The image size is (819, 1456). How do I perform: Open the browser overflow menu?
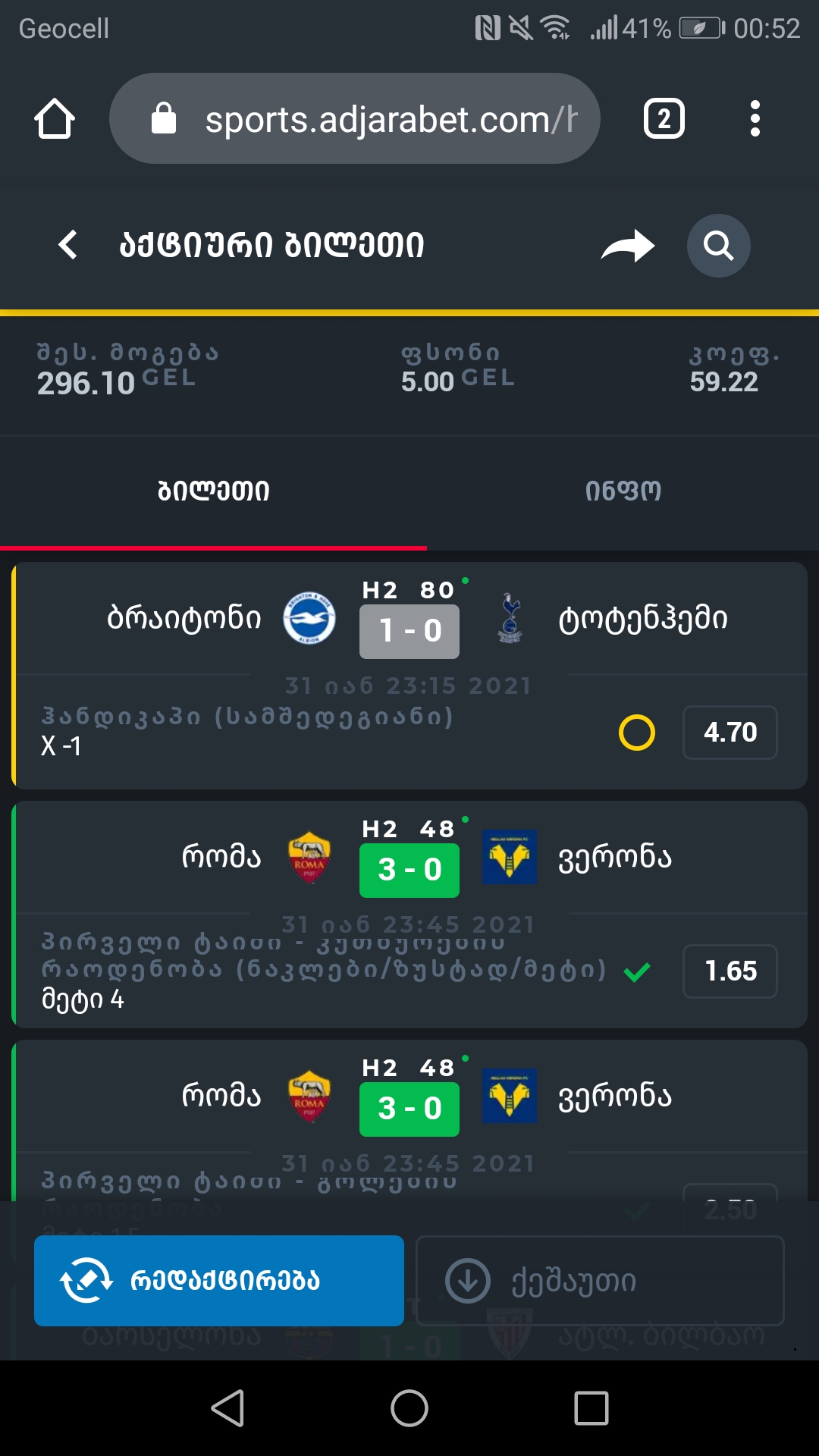(x=755, y=119)
